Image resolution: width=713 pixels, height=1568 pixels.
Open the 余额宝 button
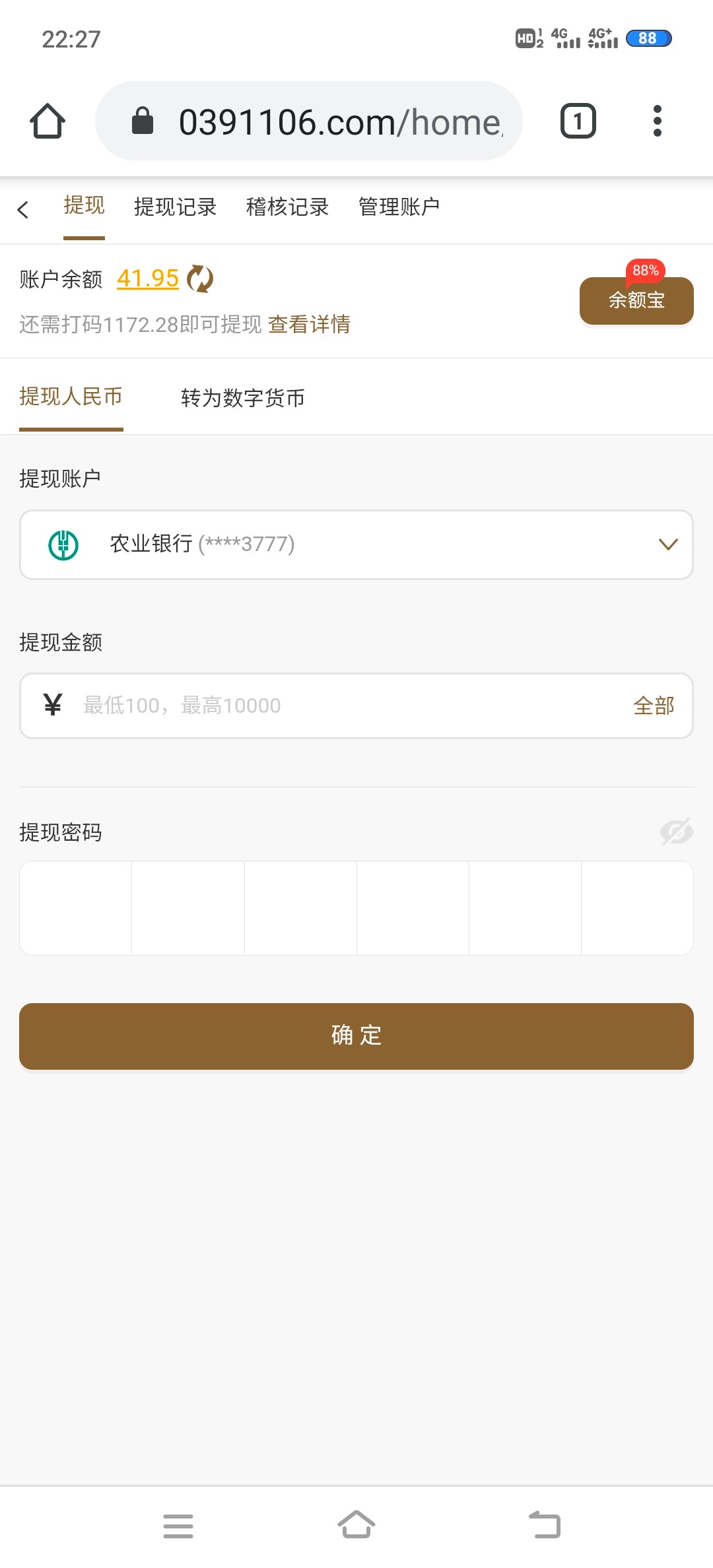click(636, 300)
